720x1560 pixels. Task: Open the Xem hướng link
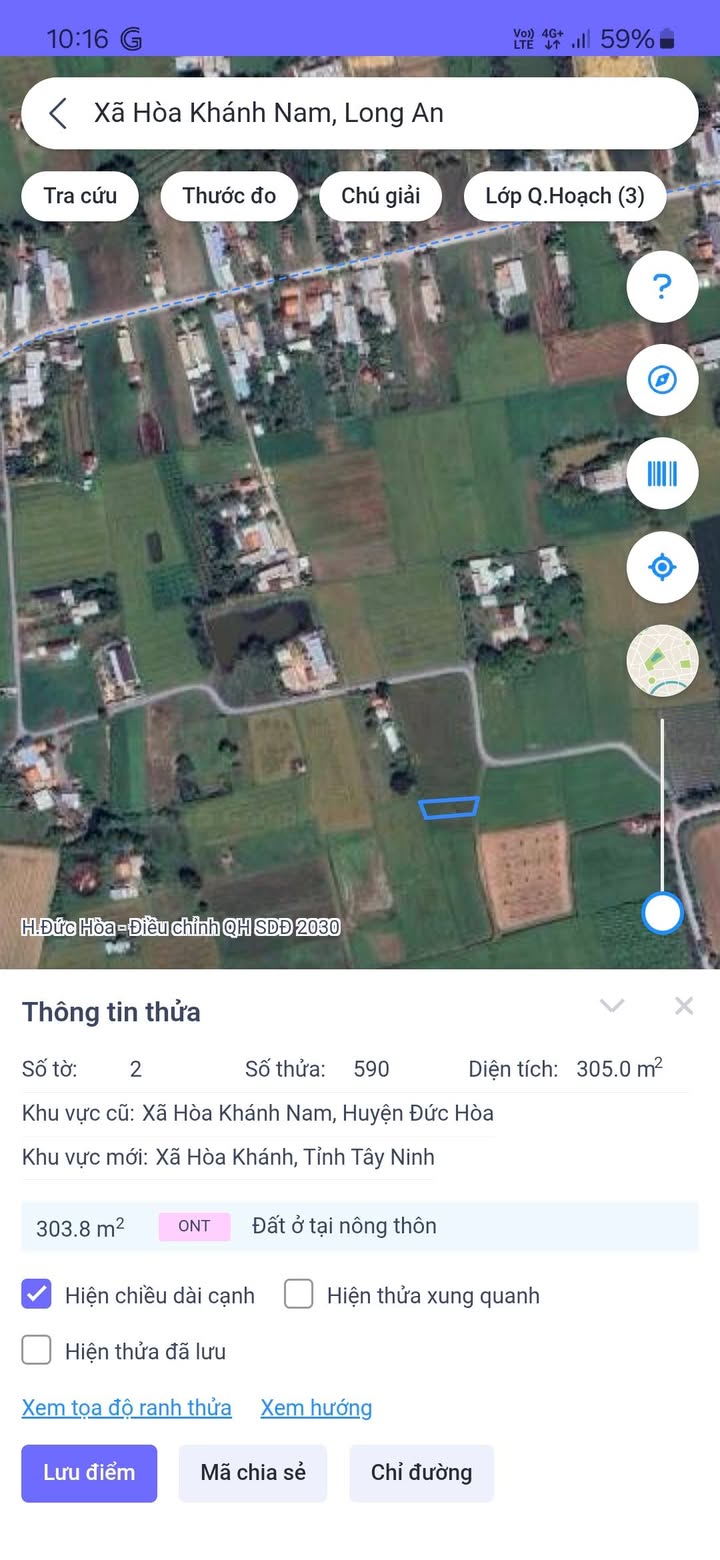click(316, 1408)
